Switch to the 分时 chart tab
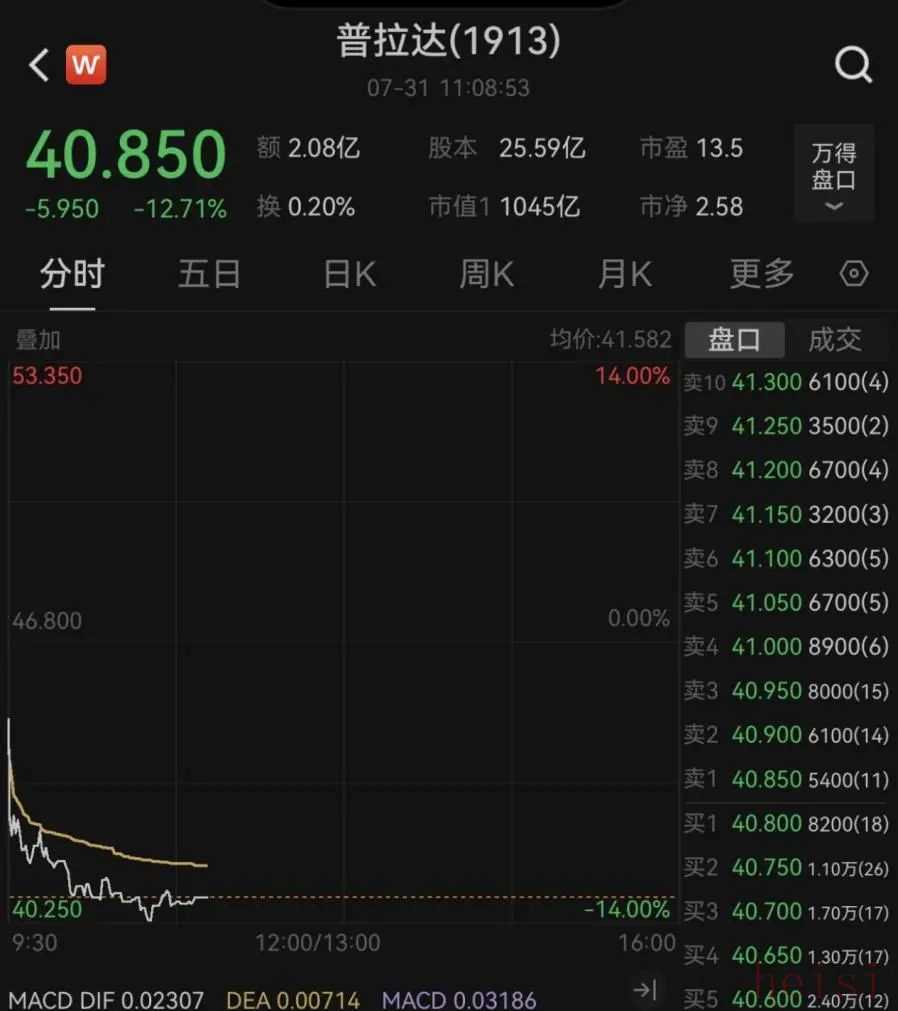The width and height of the screenshot is (898, 1011). point(71,274)
